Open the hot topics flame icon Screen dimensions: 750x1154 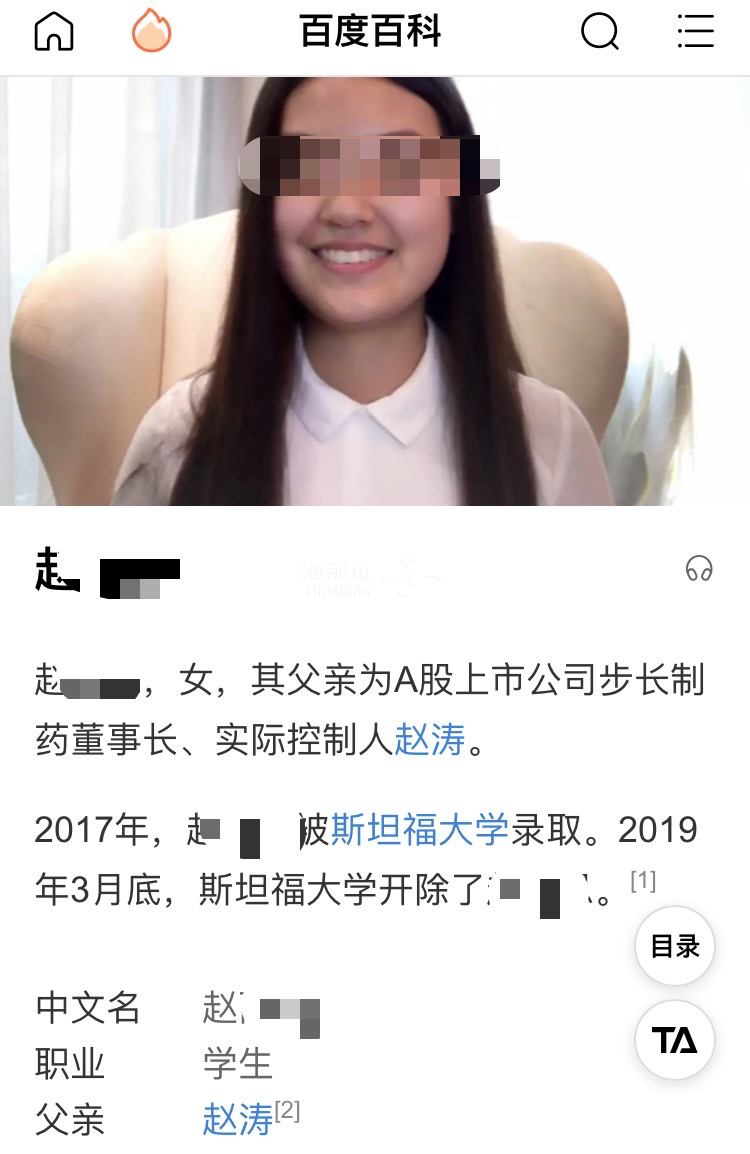[151, 32]
